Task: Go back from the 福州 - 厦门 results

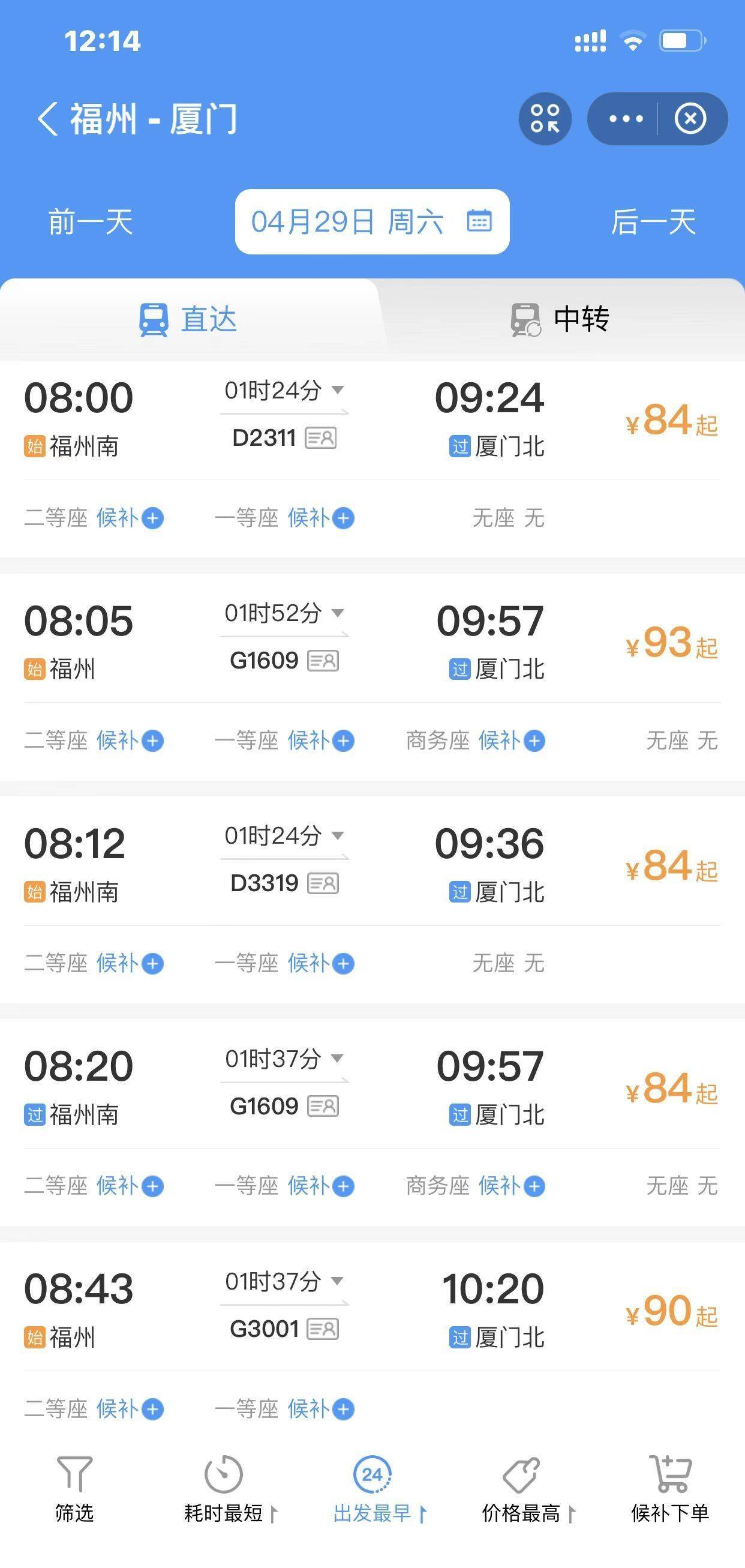Action: click(47, 118)
